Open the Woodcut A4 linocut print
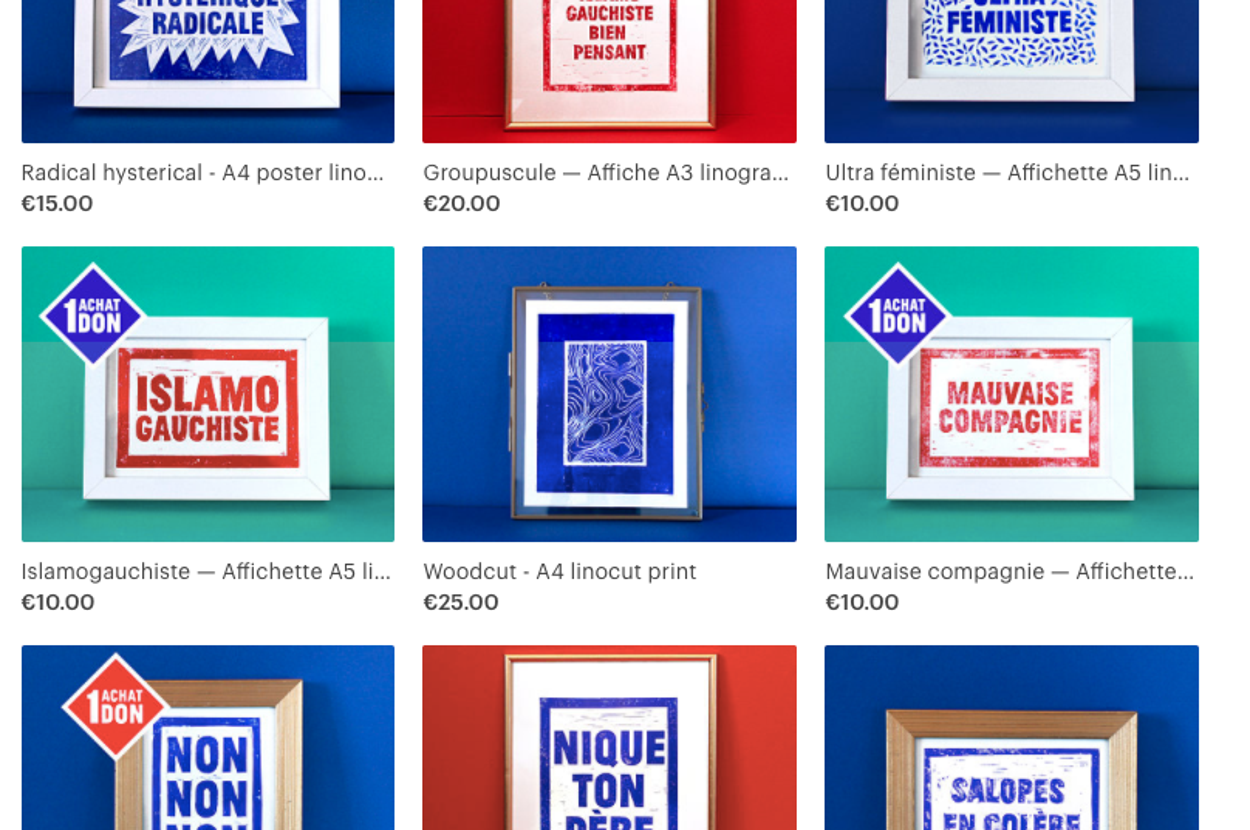The image size is (1250, 830). point(609,394)
